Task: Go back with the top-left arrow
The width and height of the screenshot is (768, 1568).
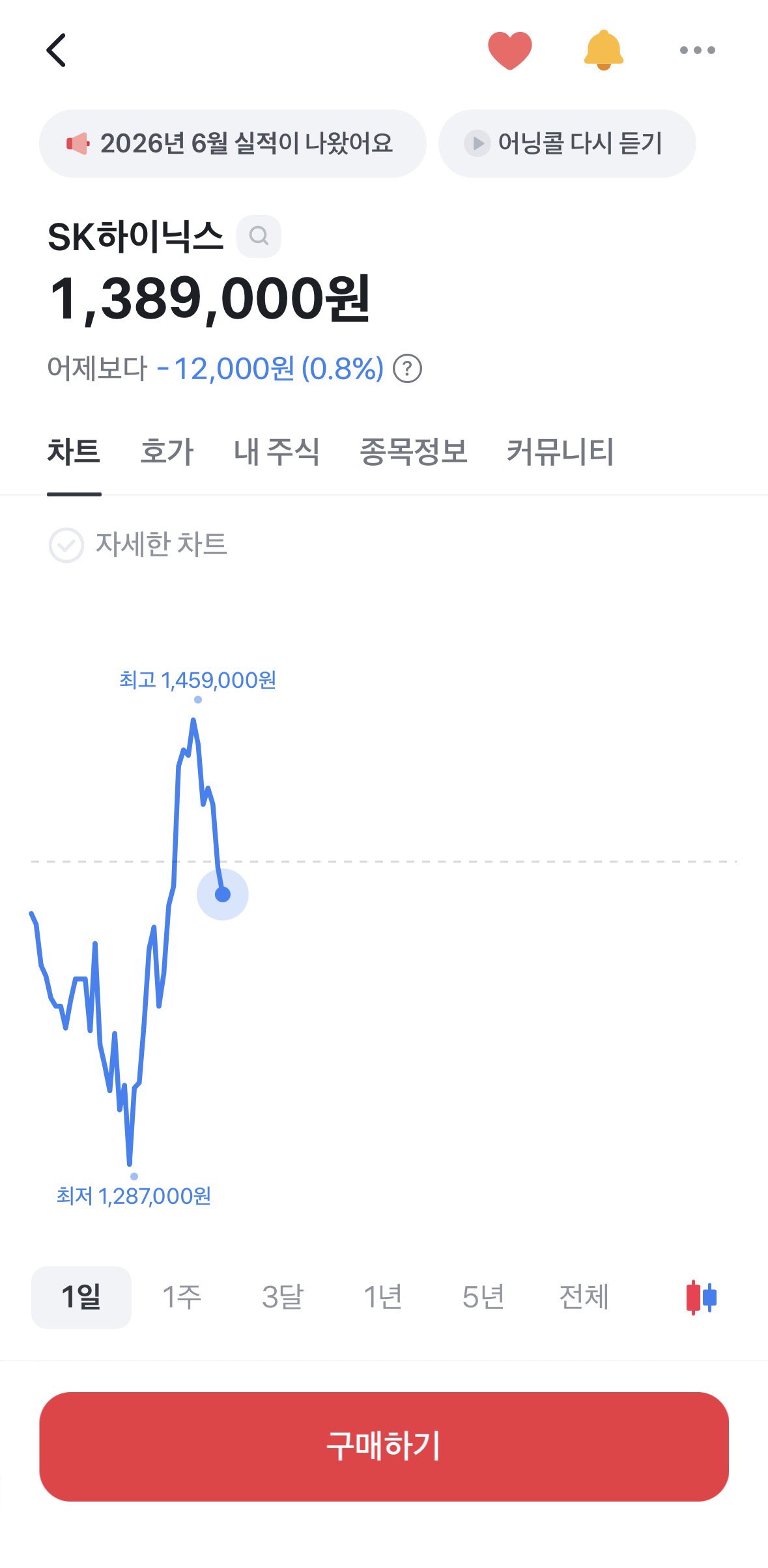Action: 57,50
